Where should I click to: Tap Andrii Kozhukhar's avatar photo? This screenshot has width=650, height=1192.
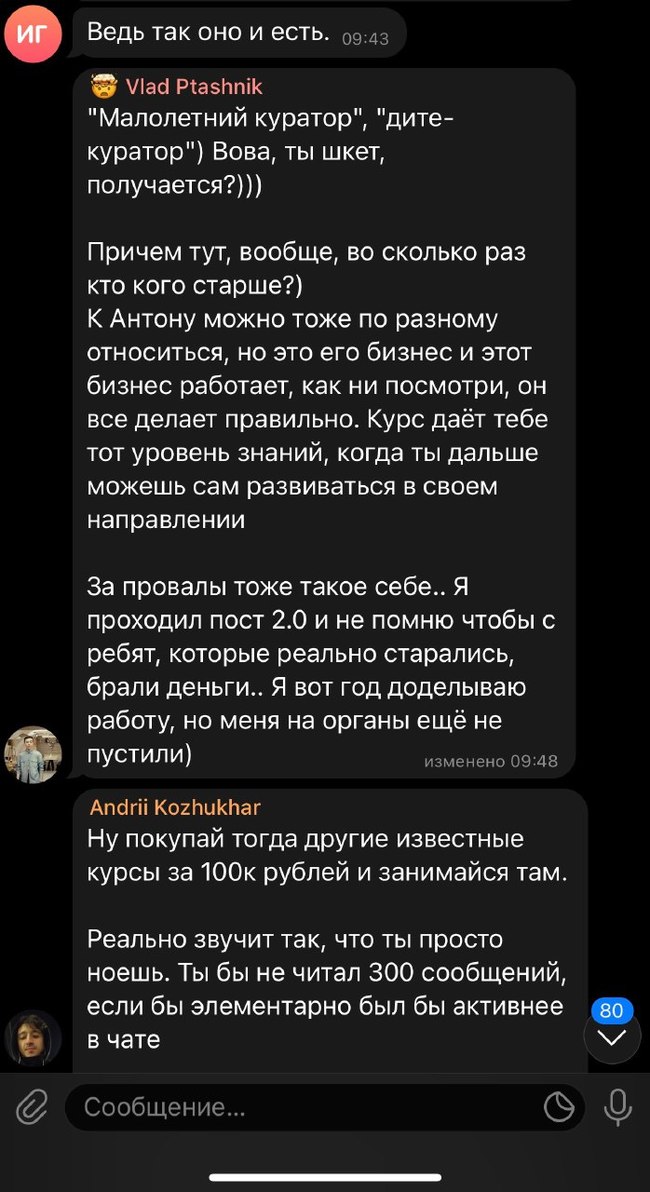[33, 1038]
